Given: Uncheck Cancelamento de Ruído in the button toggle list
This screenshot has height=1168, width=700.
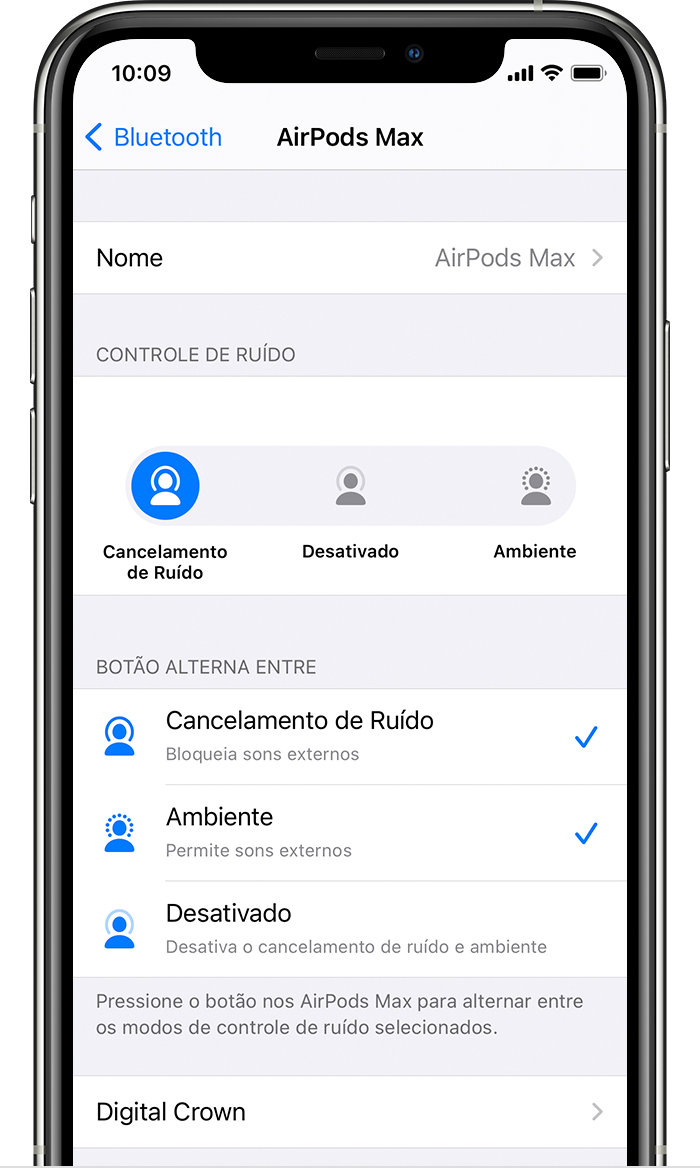Looking at the screenshot, I should click(350, 736).
